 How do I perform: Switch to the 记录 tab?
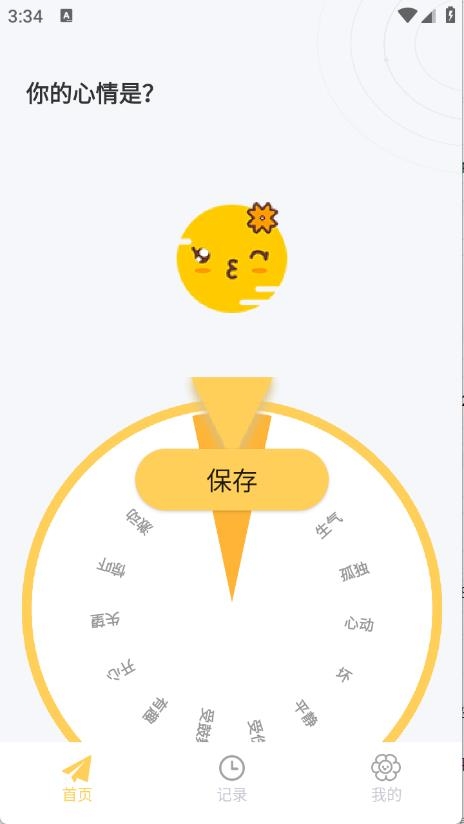[232, 779]
